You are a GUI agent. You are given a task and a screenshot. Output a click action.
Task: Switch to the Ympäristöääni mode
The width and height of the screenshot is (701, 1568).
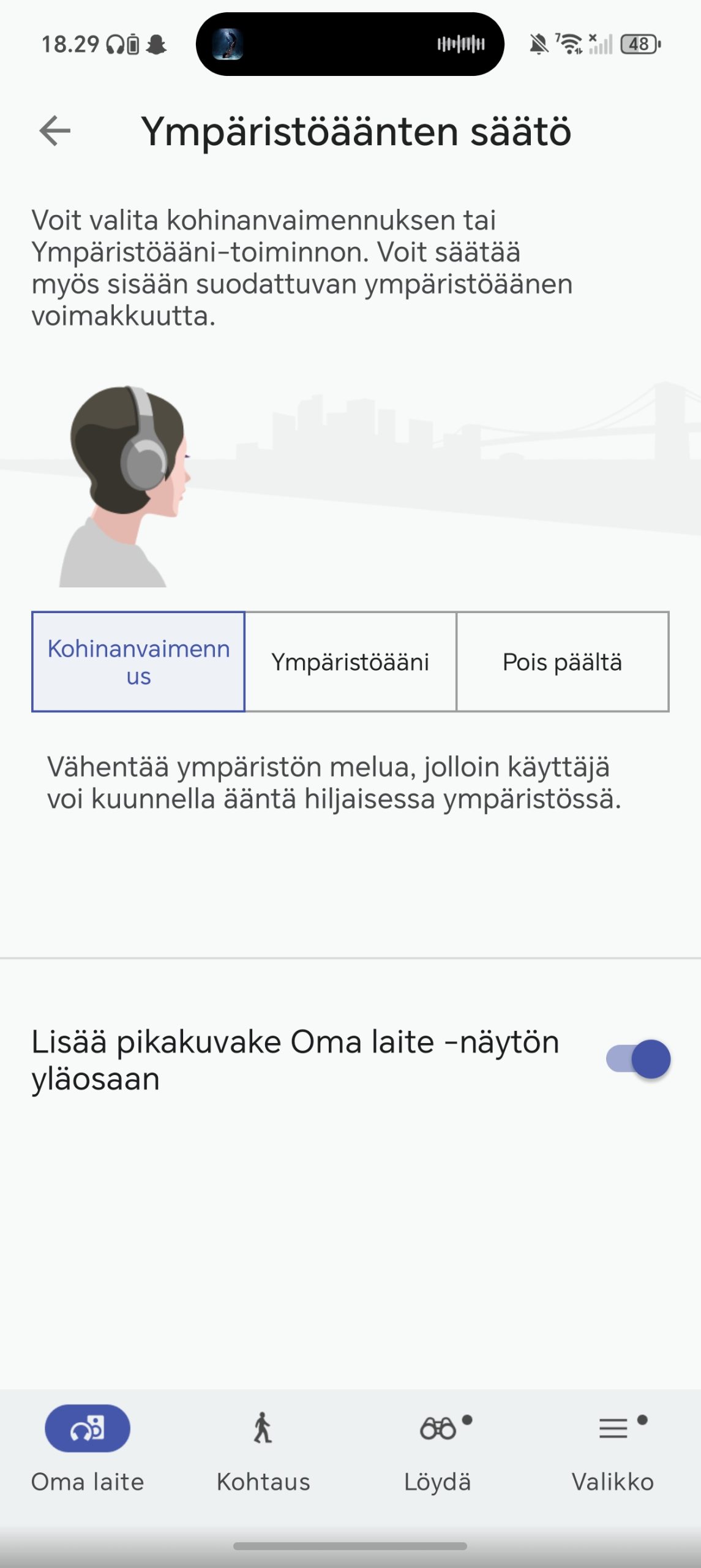click(350, 661)
